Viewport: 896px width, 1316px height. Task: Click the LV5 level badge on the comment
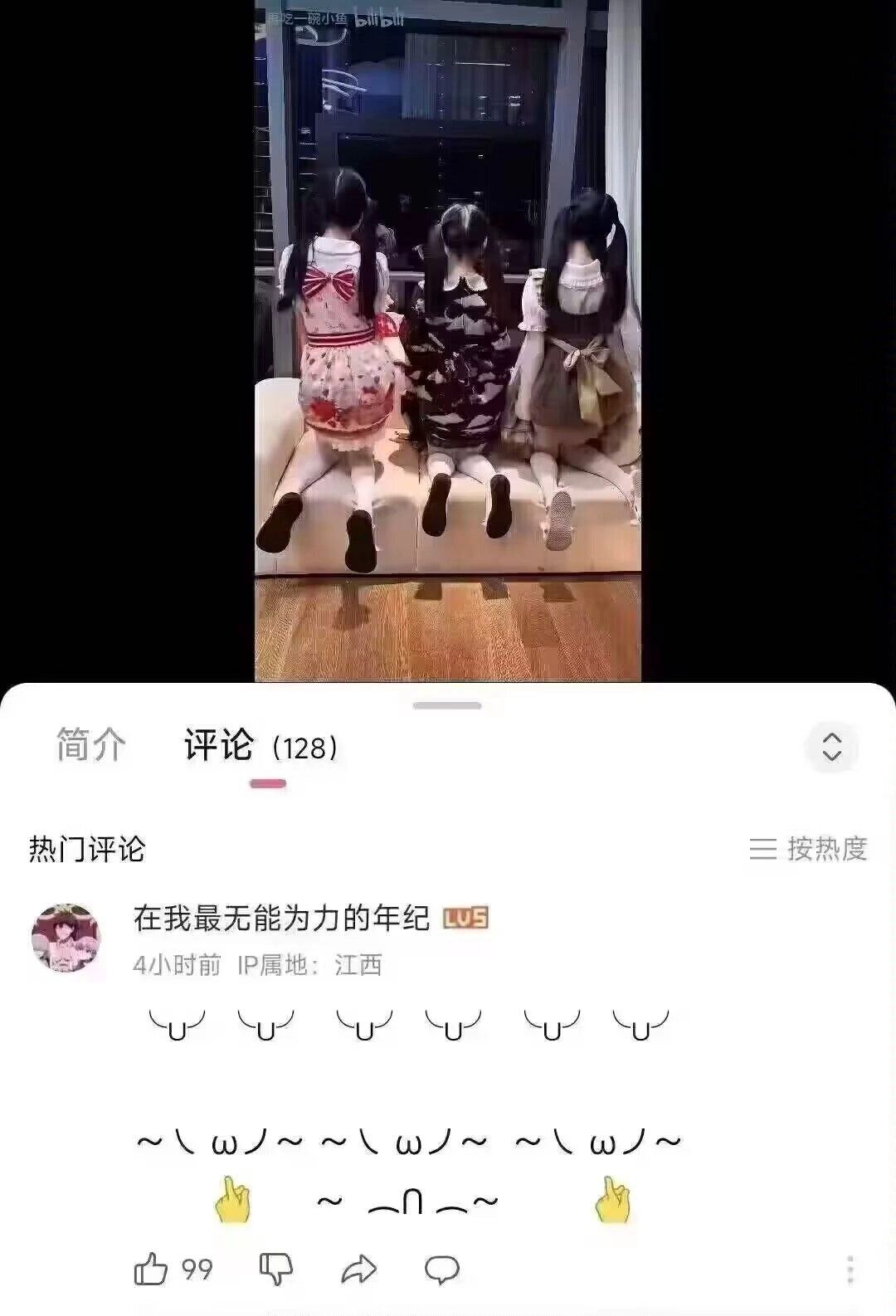pyautogui.click(x=465, y=916)
